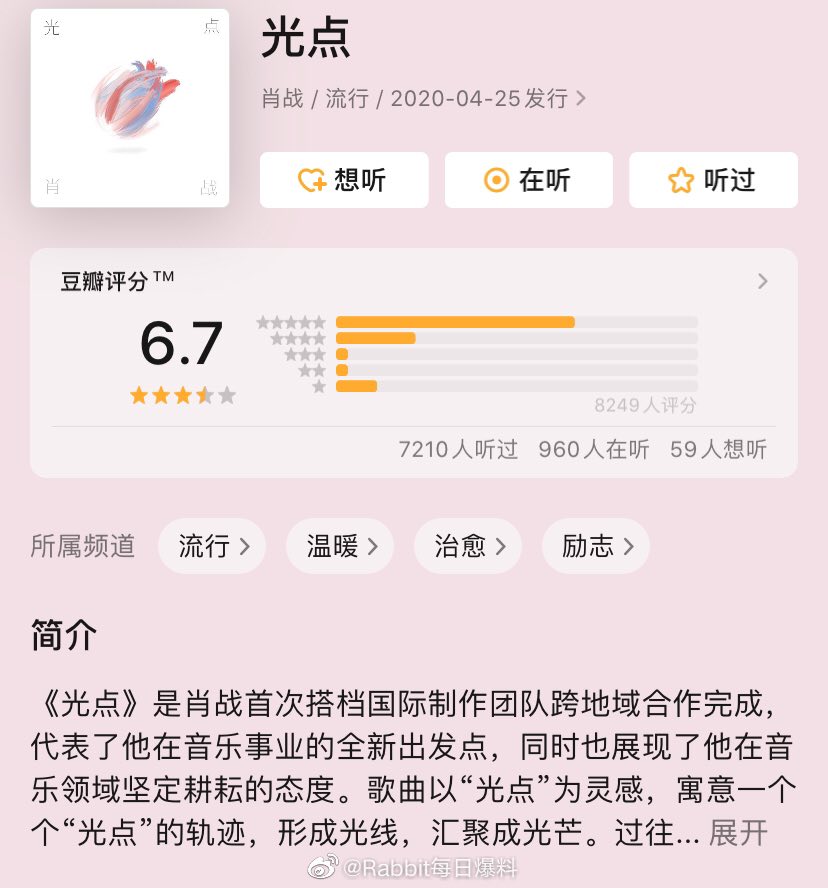828x888 pixels.
Task: Mark album as 在听
Action: tap(528, 180)
